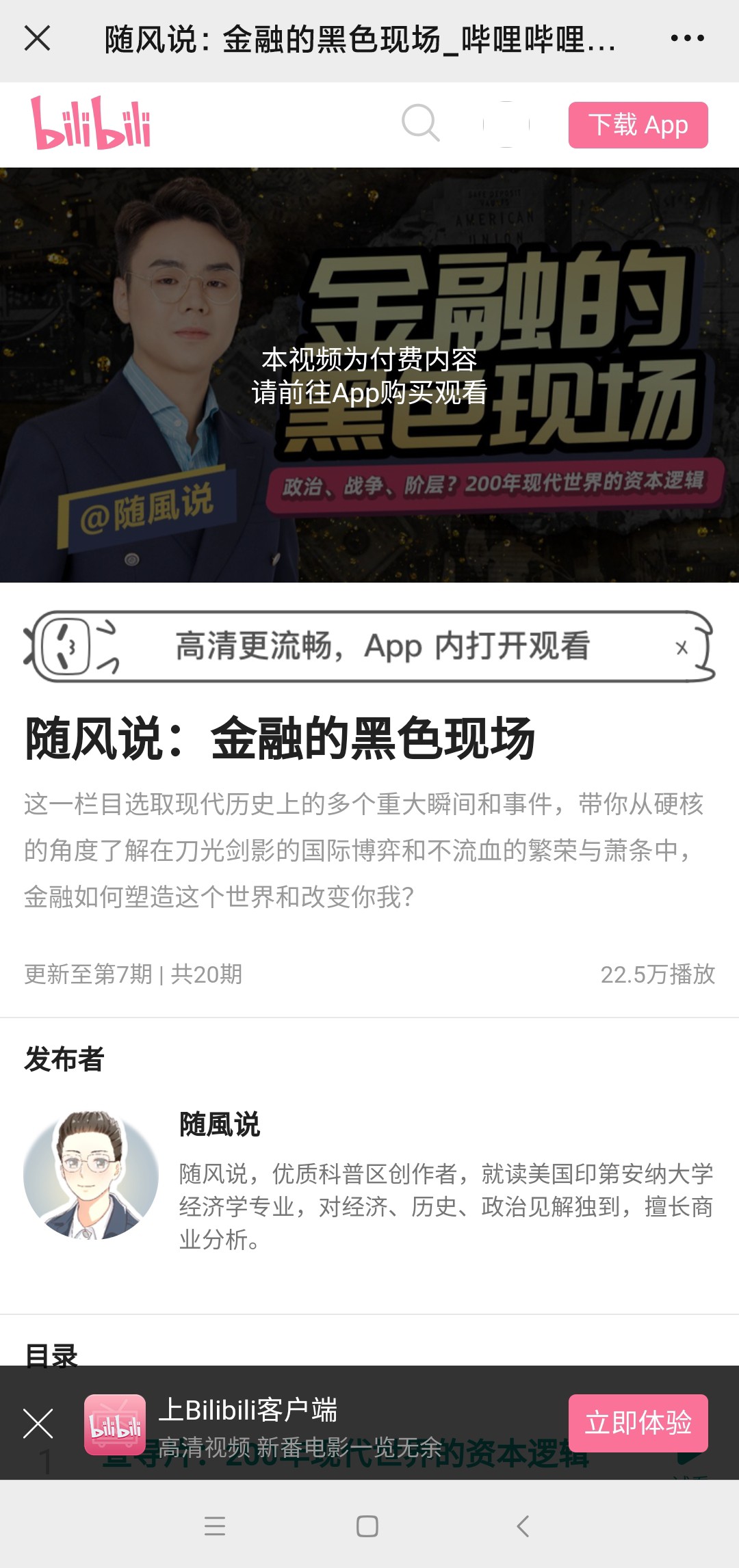Viewport: 739px width, 1568px height.
Task: Go back with the system back arrow
Action: point(523,1526)
